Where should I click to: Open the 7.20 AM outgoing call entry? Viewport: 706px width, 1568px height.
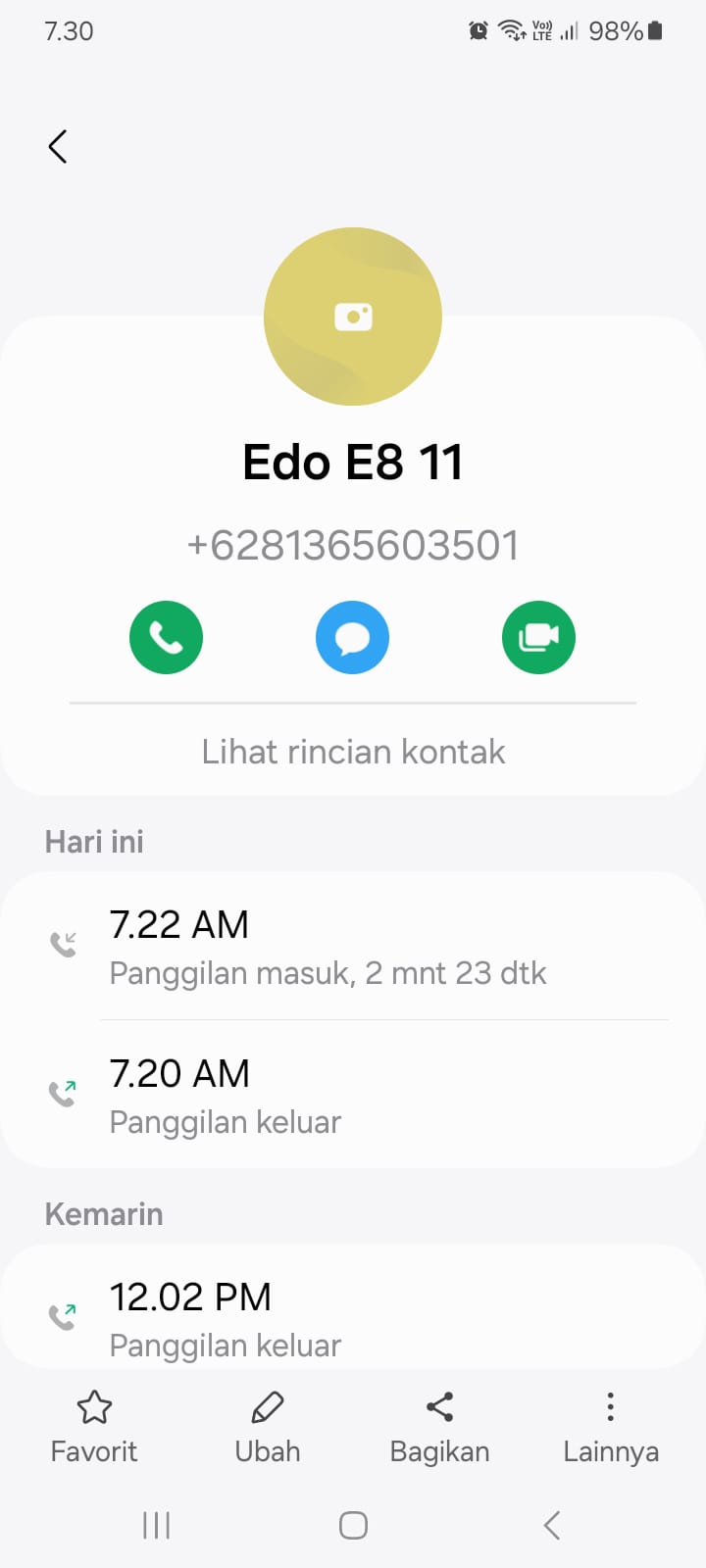point(353,1096)
